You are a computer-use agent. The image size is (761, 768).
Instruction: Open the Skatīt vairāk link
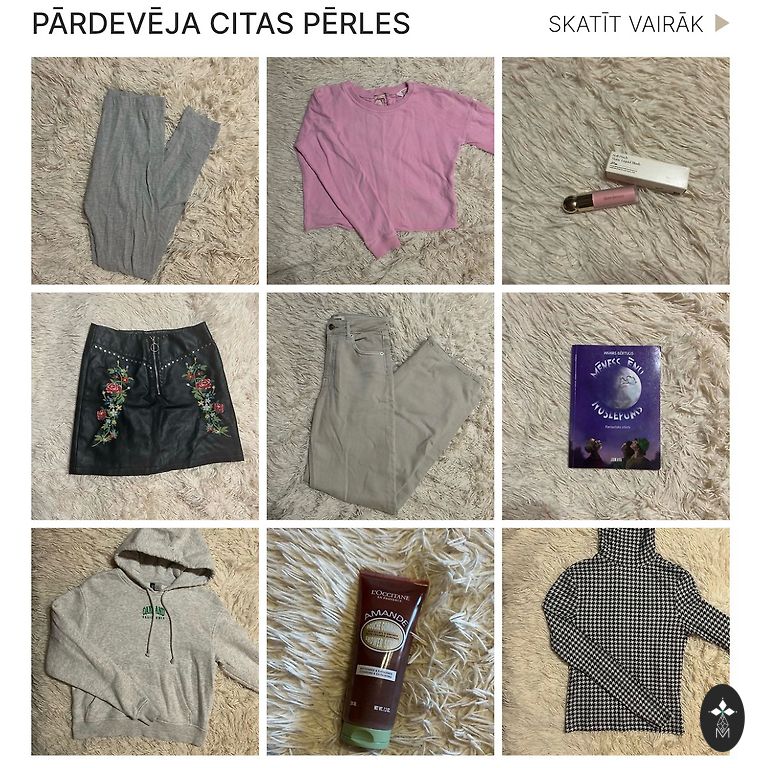pyautogui.click(x=638, y=24)
